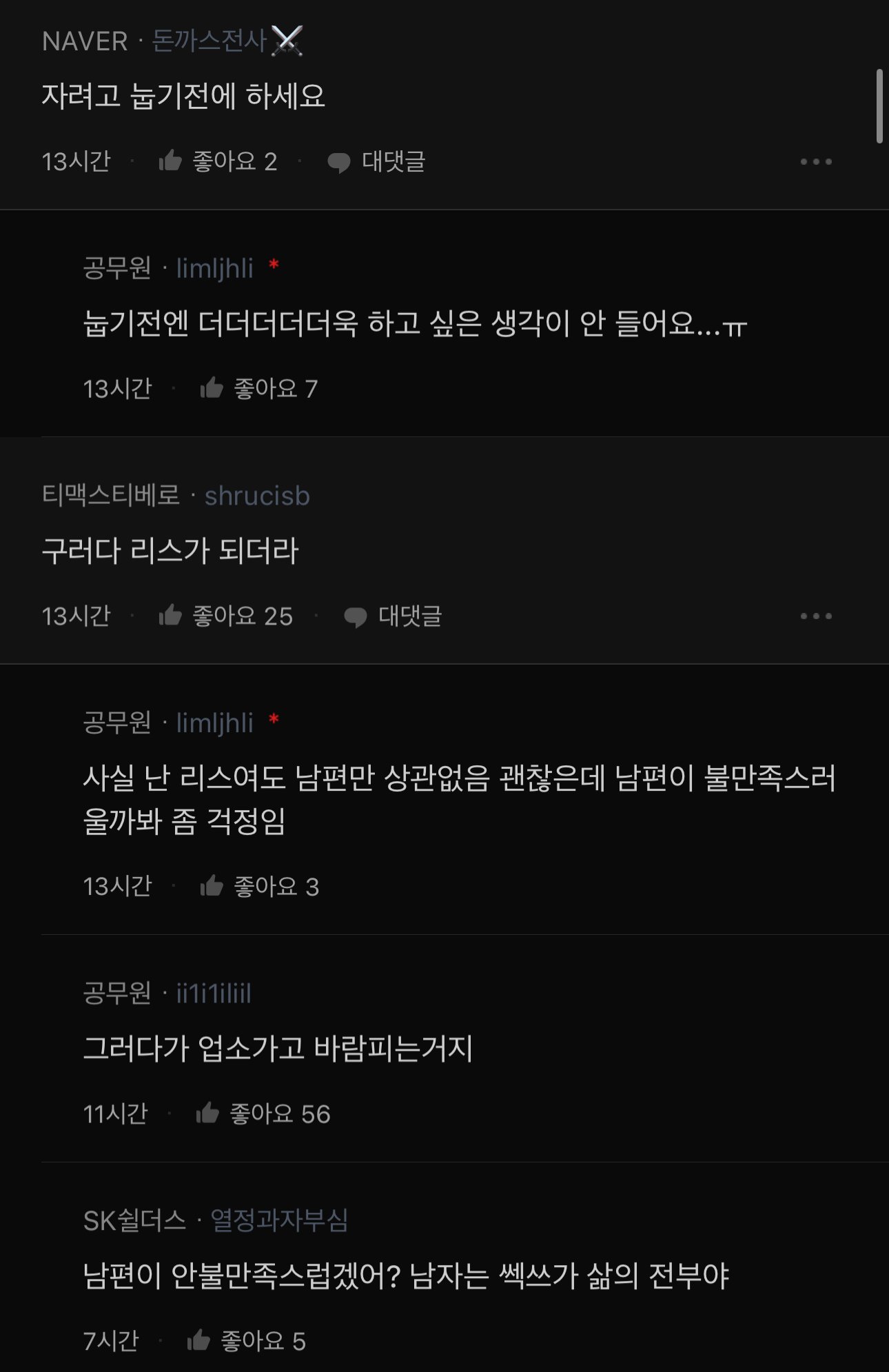Like the comment by 돈까스전사

(x=170, y=161)
